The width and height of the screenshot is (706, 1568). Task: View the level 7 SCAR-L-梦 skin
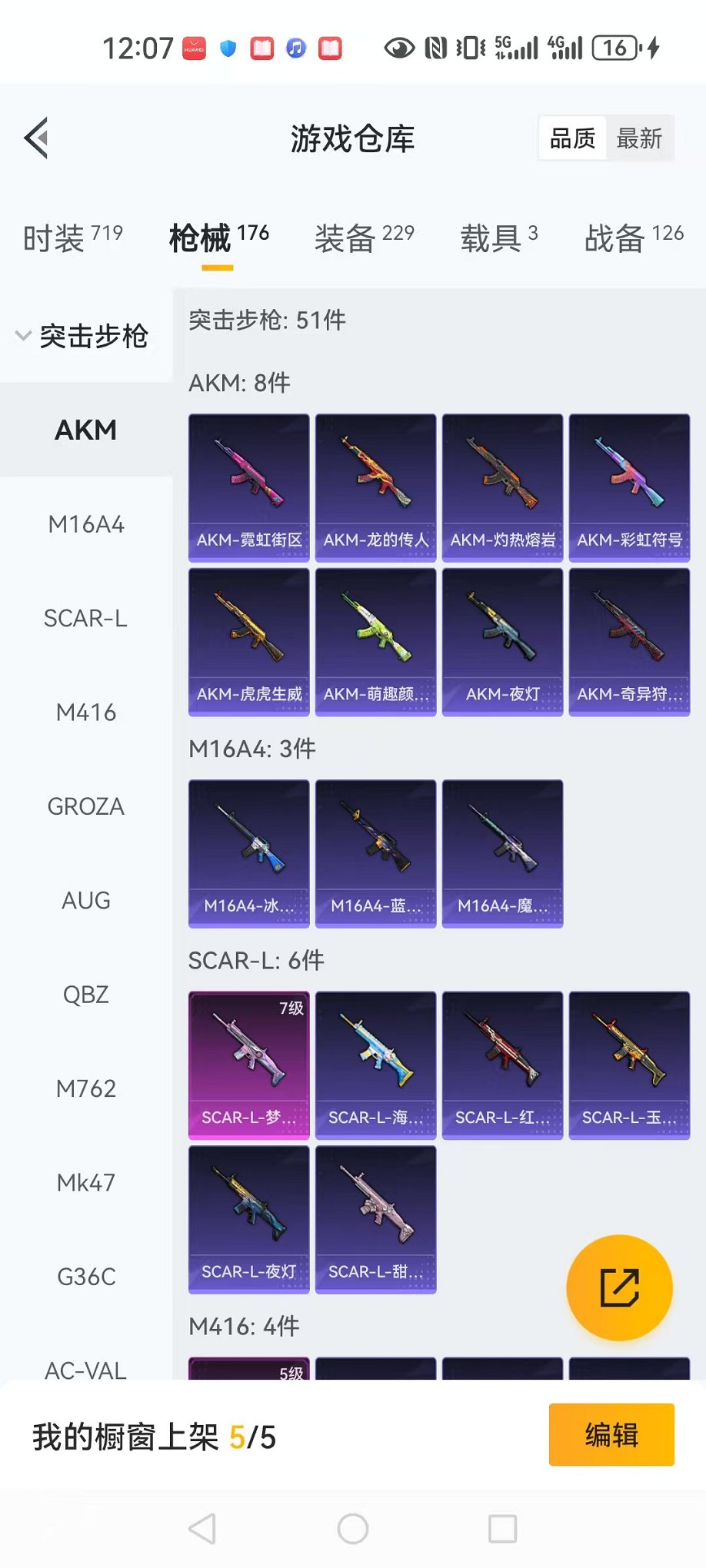coord(249,1065)
